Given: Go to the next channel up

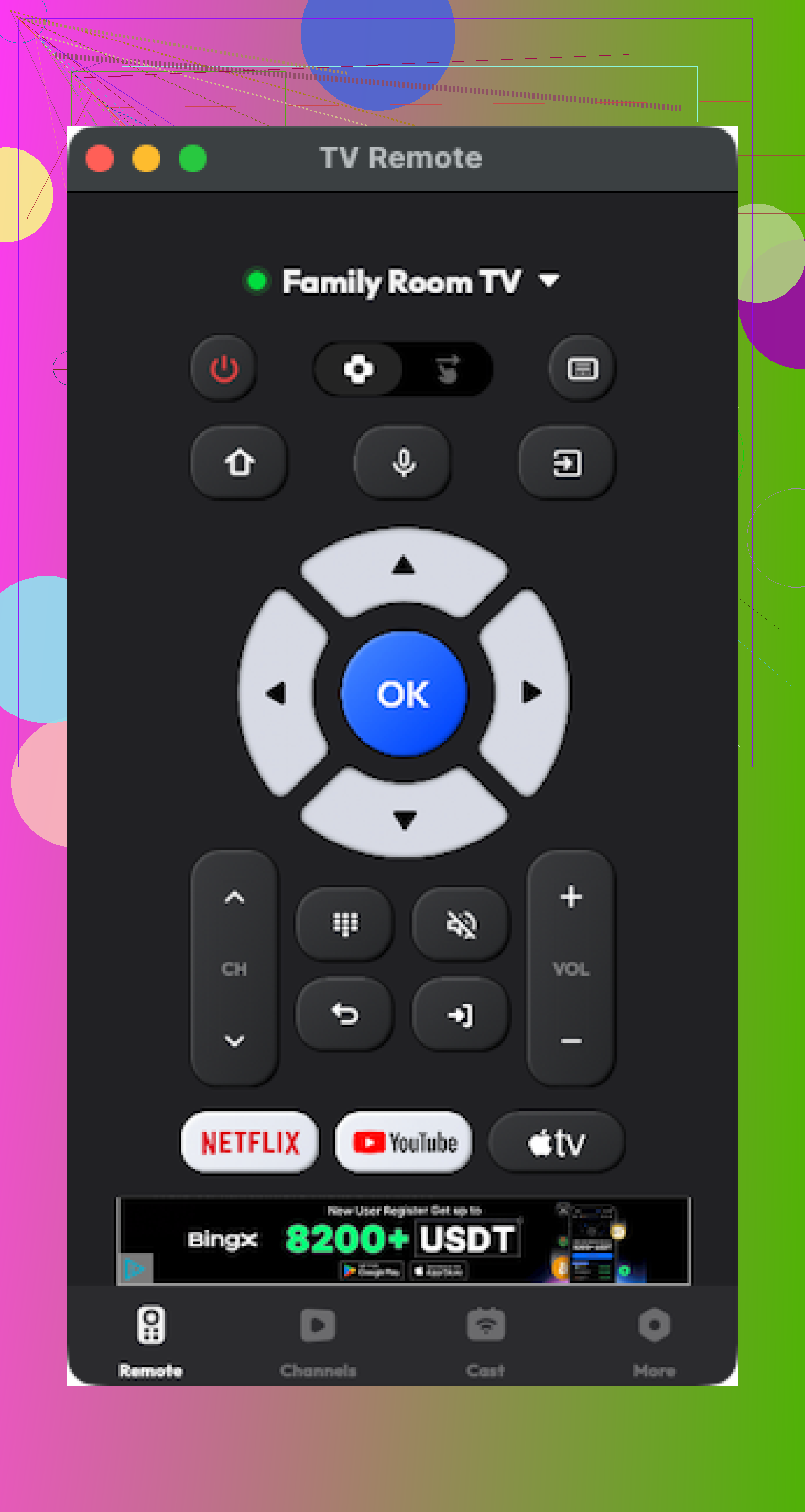Looking at the screenshot, I should pos(234,898).
